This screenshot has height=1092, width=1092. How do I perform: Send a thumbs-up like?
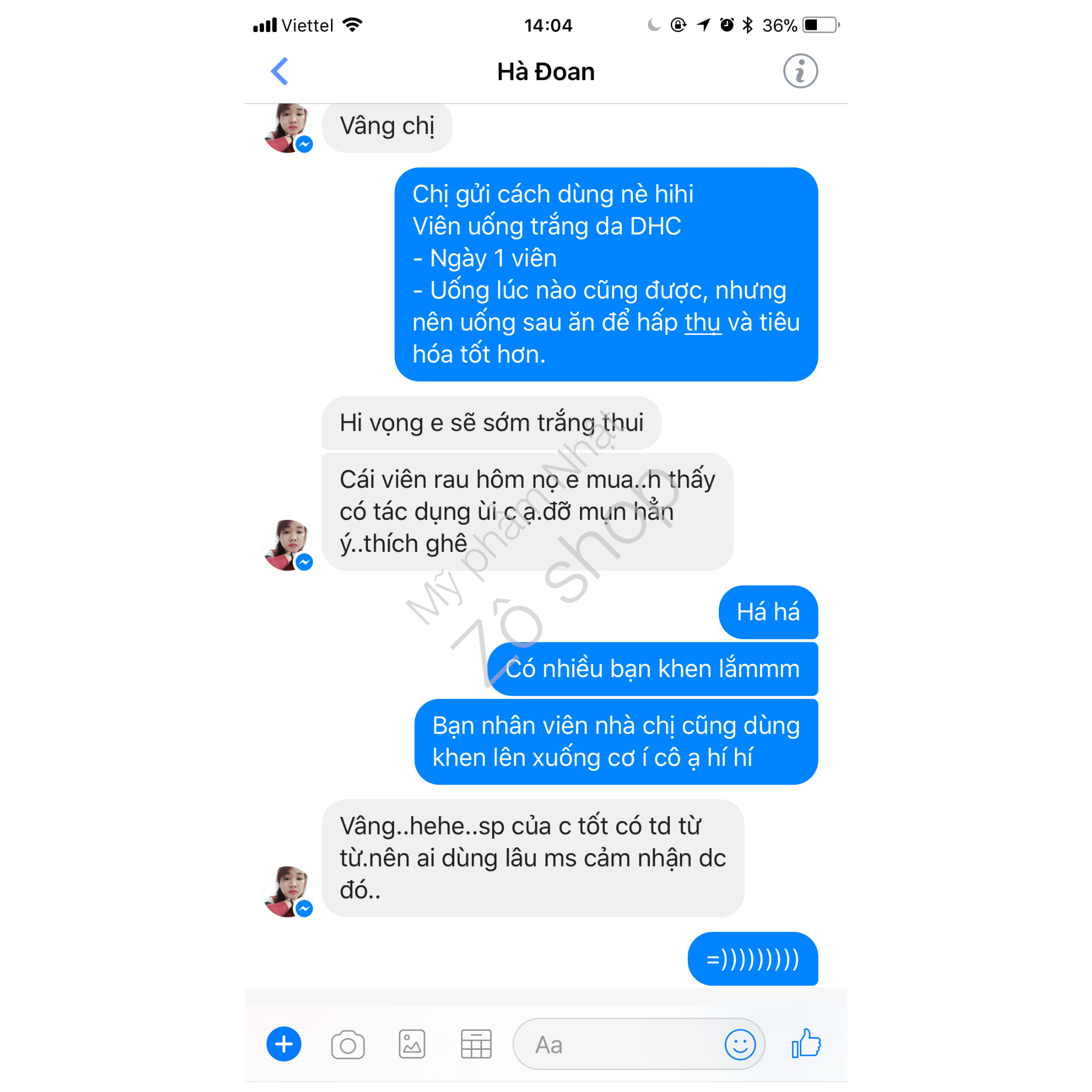806,1043
